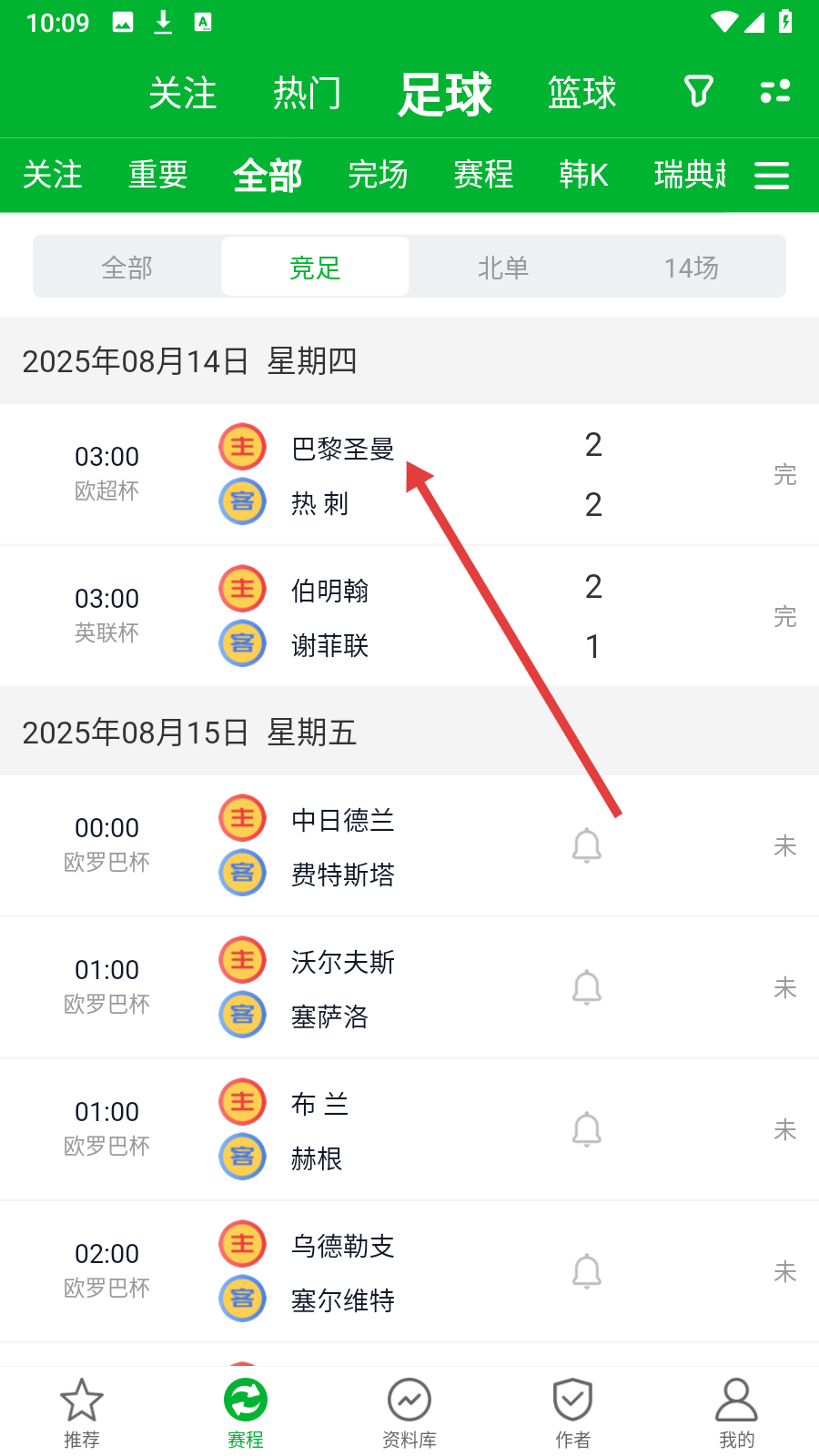Go to the 资料库 bottom tab
The height and width of the screenshot is (1456, 819).
click(409, 1413)
